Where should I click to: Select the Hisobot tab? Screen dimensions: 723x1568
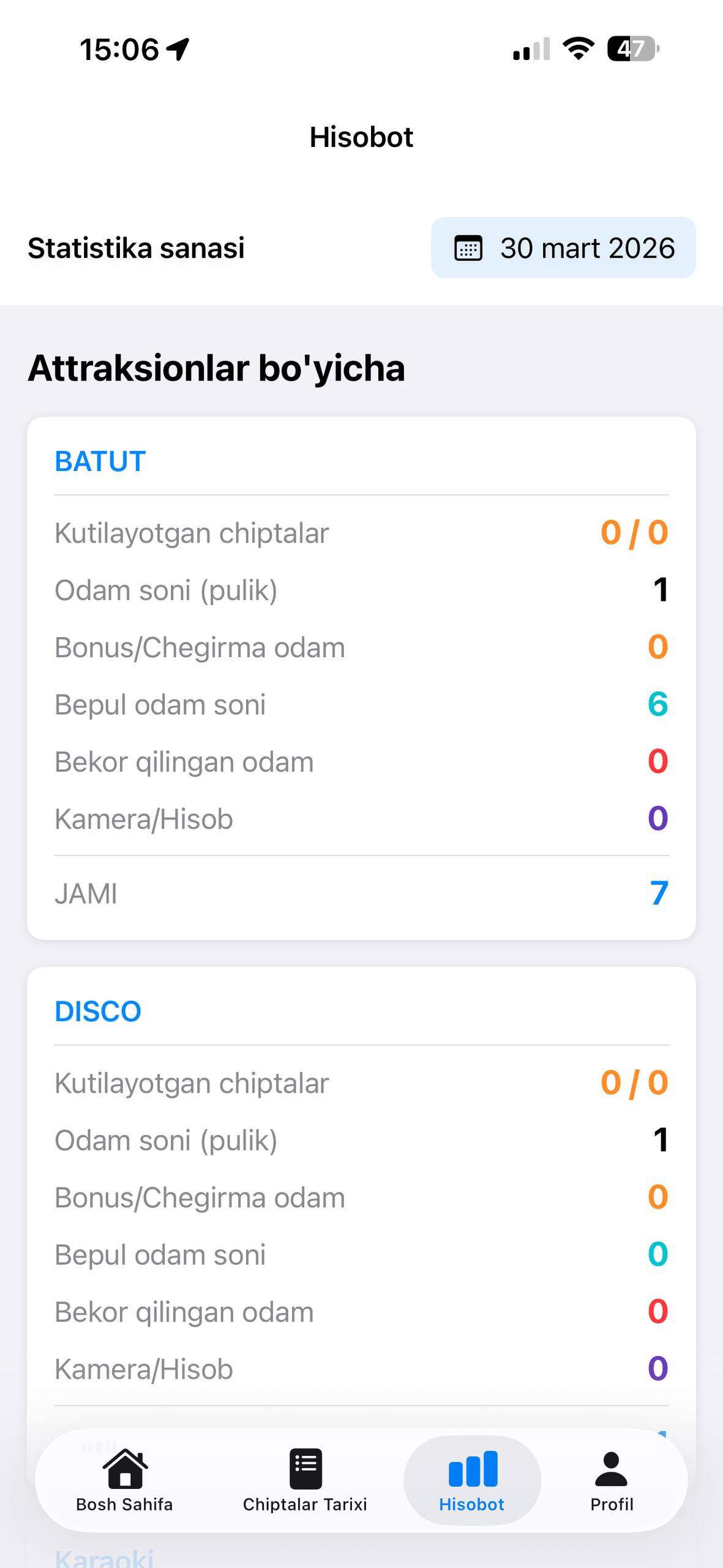472,1480
